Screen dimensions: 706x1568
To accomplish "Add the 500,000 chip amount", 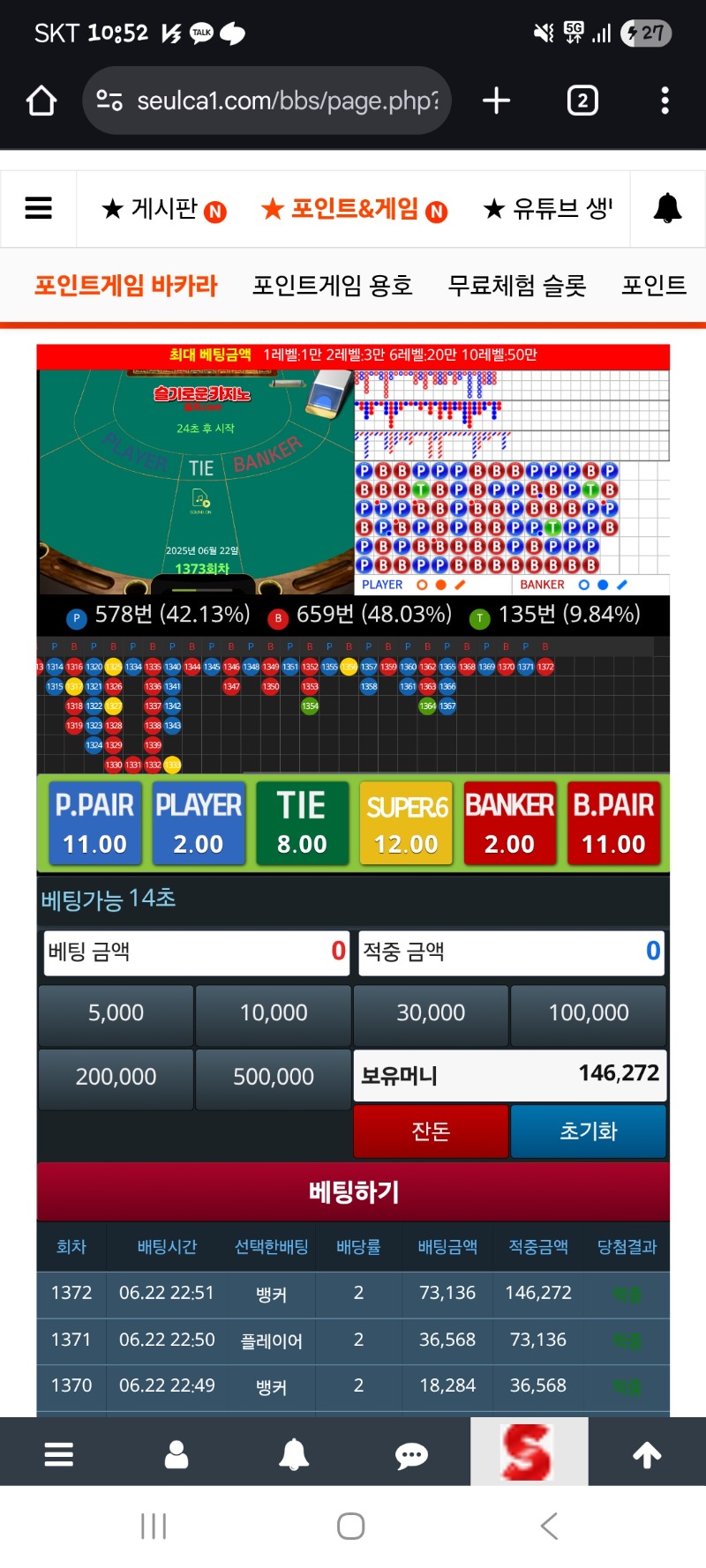I will click(274, 1077).
